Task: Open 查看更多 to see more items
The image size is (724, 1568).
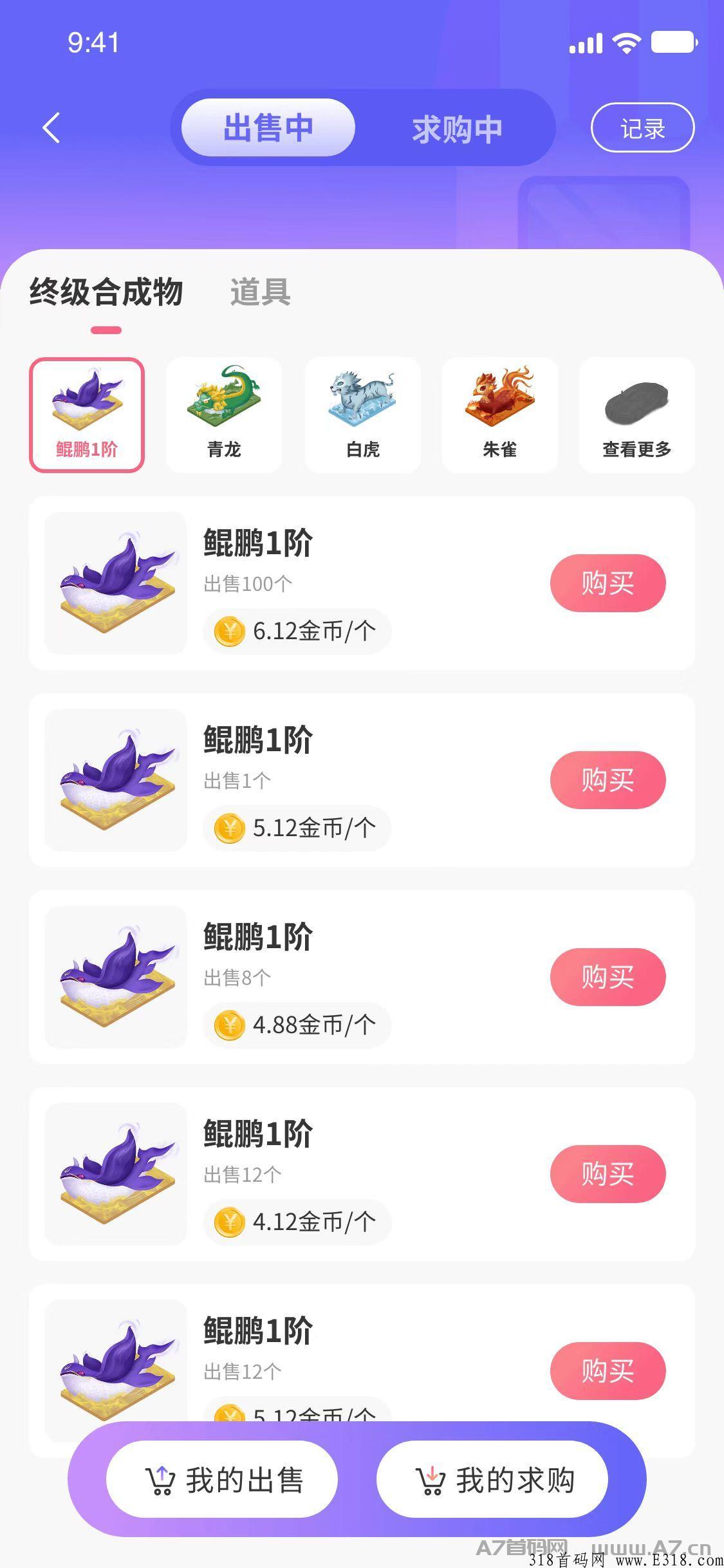Action: point(636,415)
